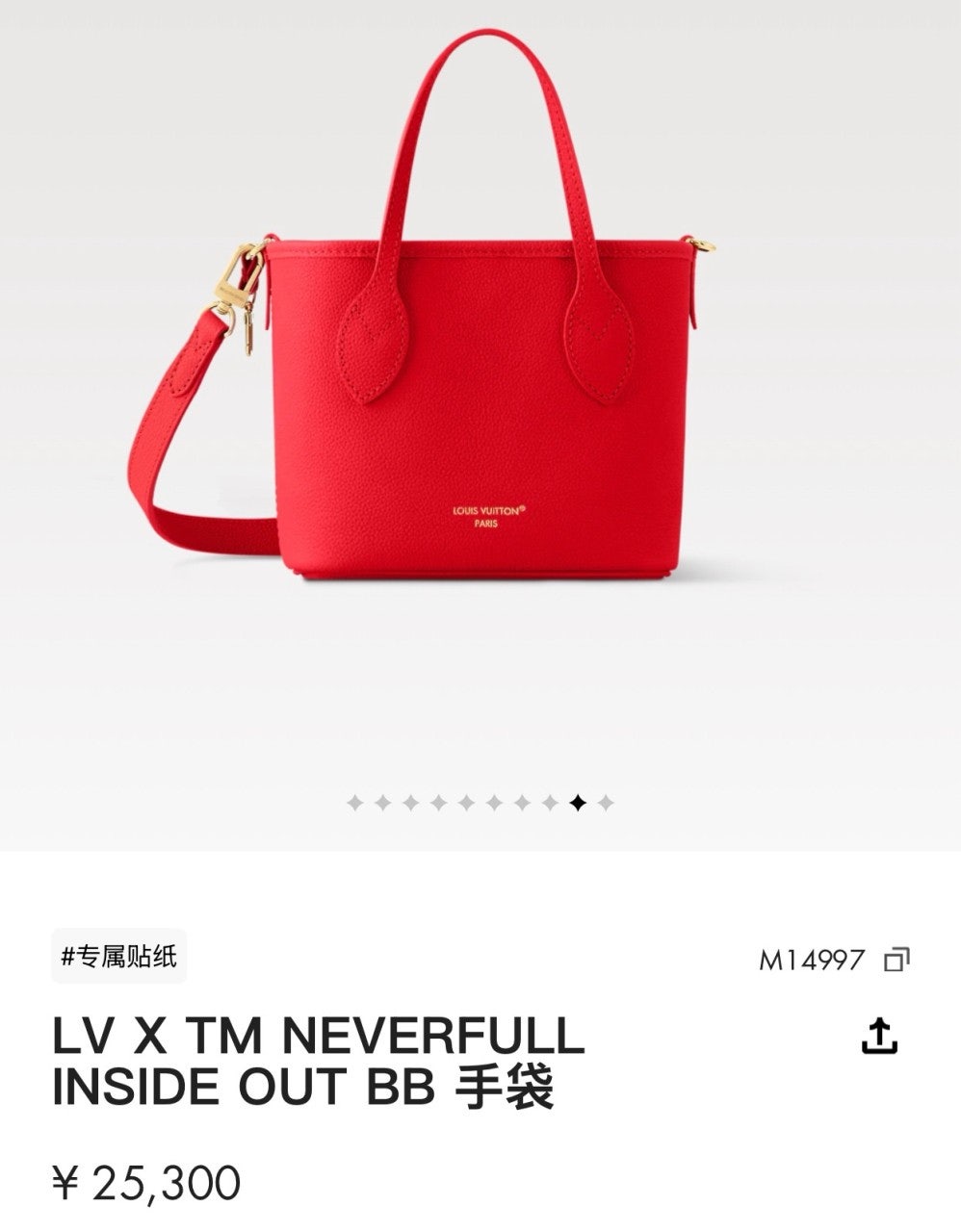
Task: Jump to the last carousel indicator dot
Action: click(x=606, y=803)
